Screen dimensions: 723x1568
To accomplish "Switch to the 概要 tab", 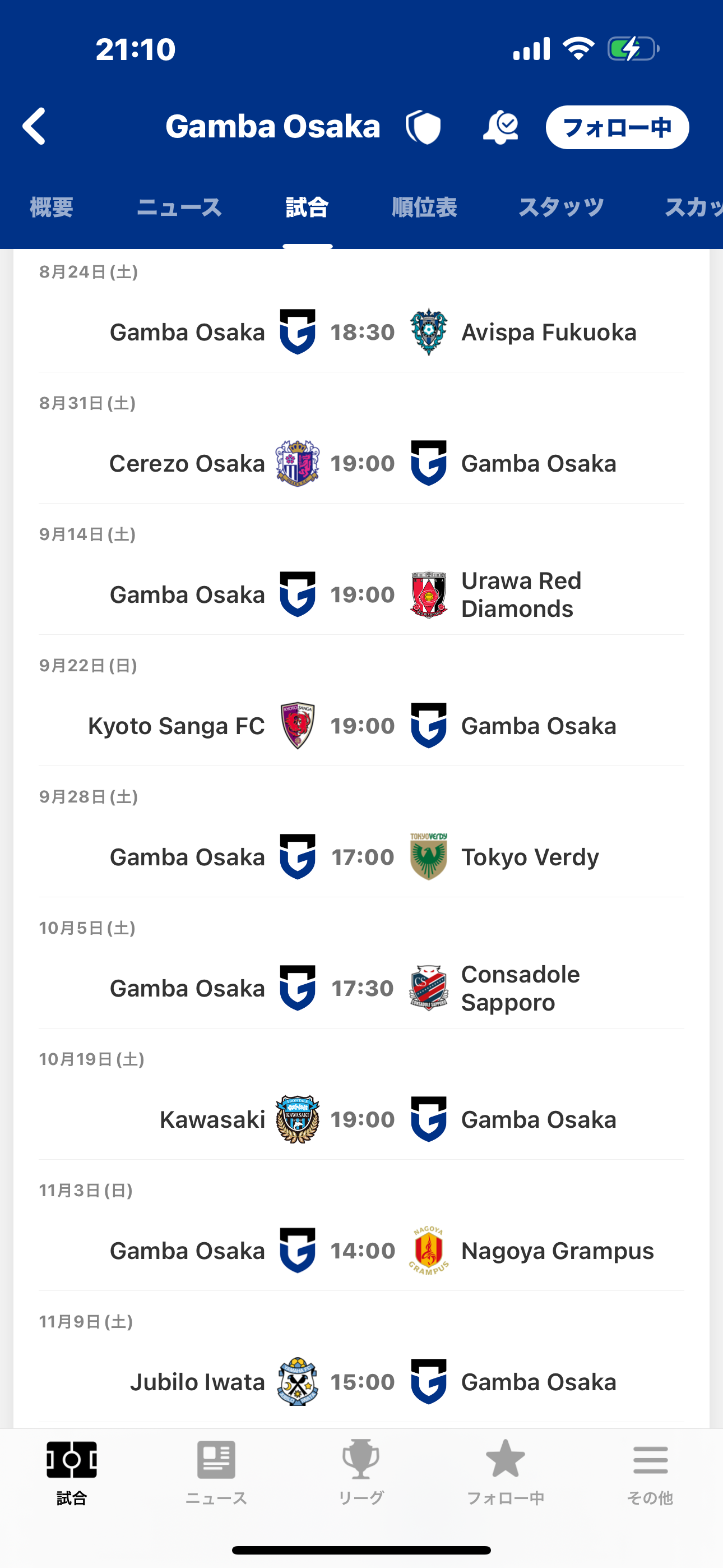I will (52, 207).
